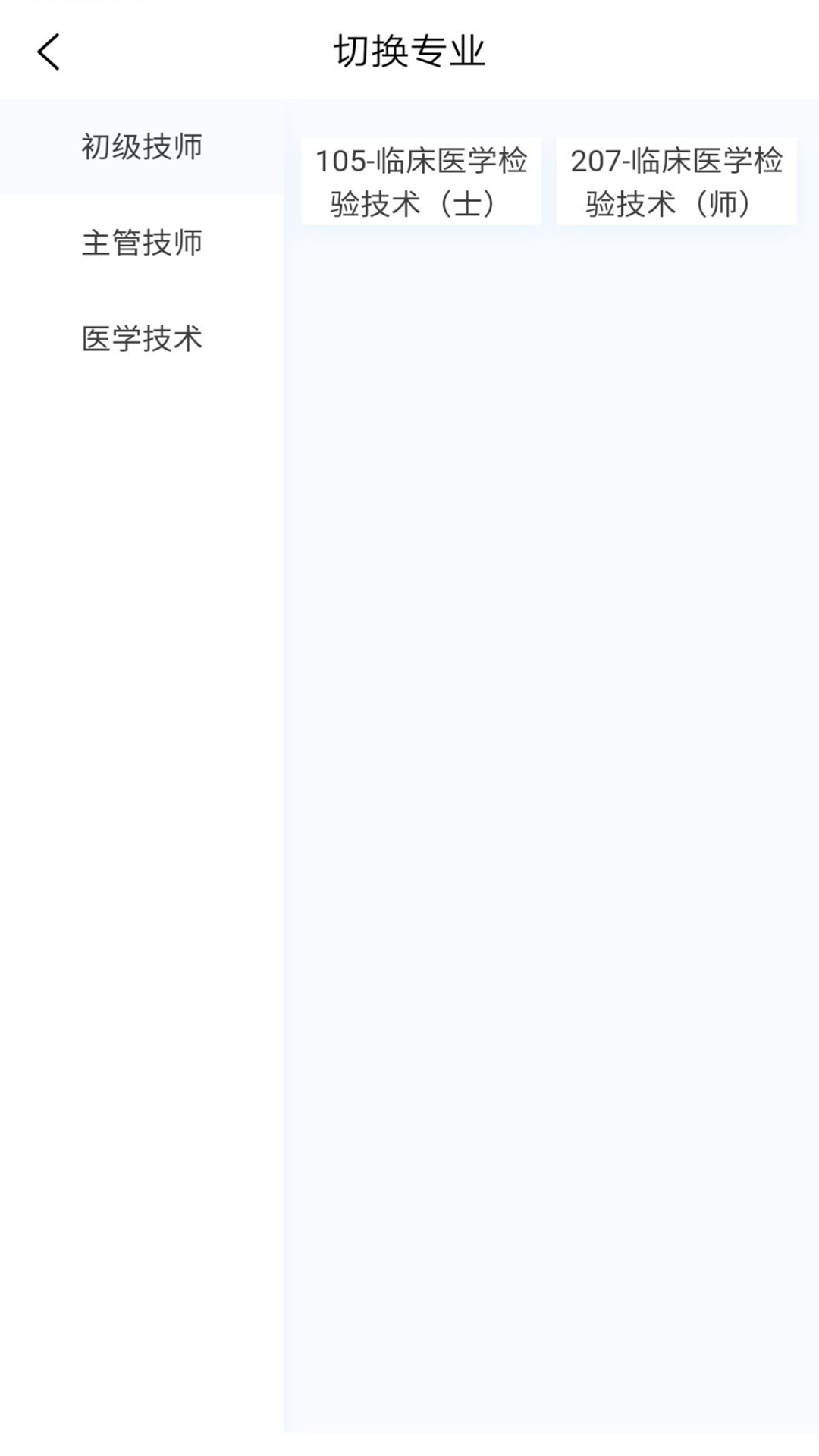The height and width of the screenshot is (1456, 819).
Task: Select the left-pointing arrow in header
Action: (x=47, y=53)
